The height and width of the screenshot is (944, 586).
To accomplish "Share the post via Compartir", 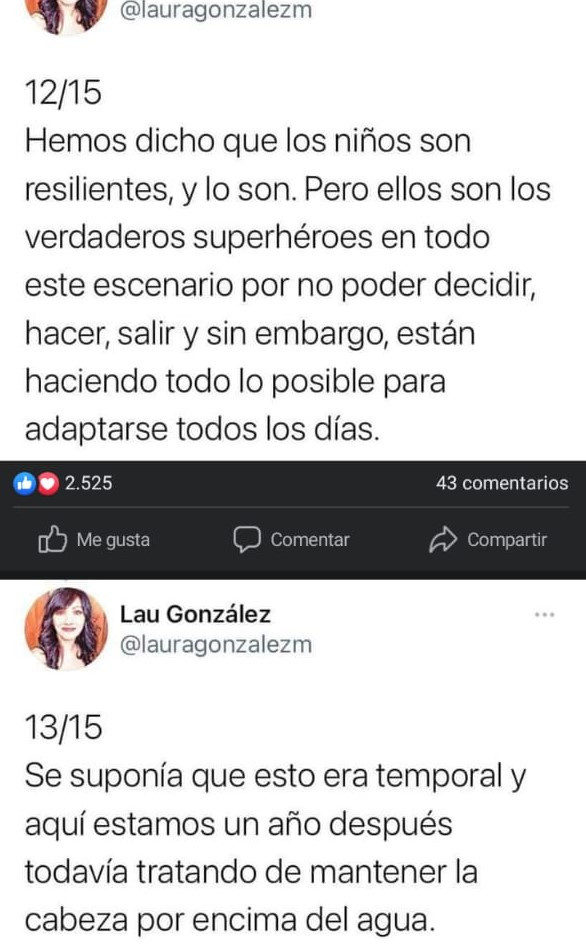I will (x=488, y=539).
